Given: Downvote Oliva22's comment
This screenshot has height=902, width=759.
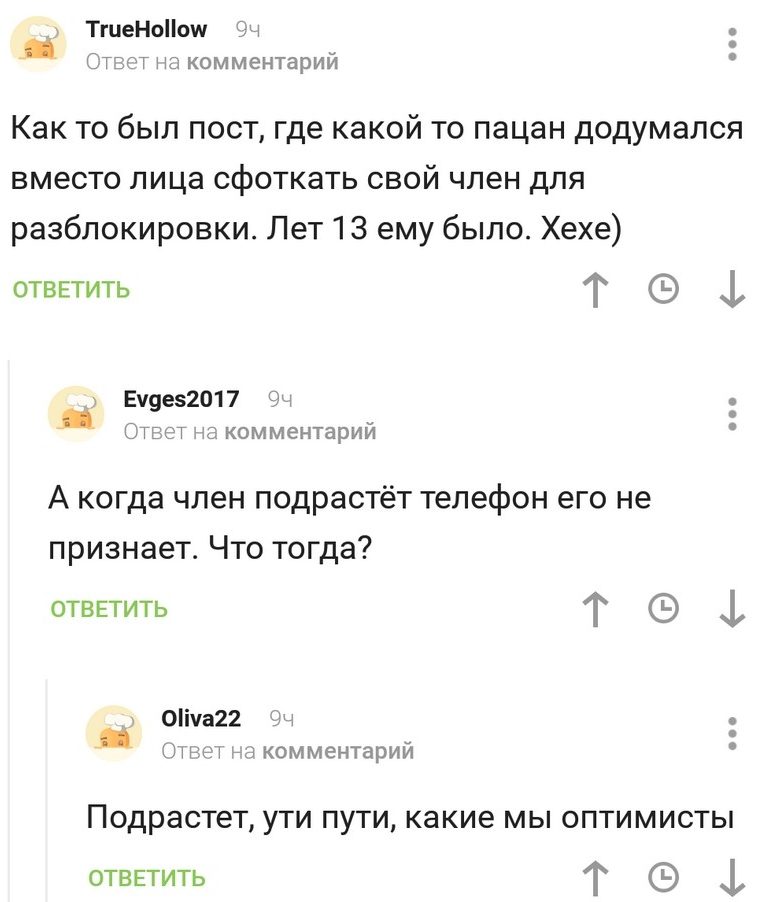Looking at the screenshot, I should pos(732,878).
